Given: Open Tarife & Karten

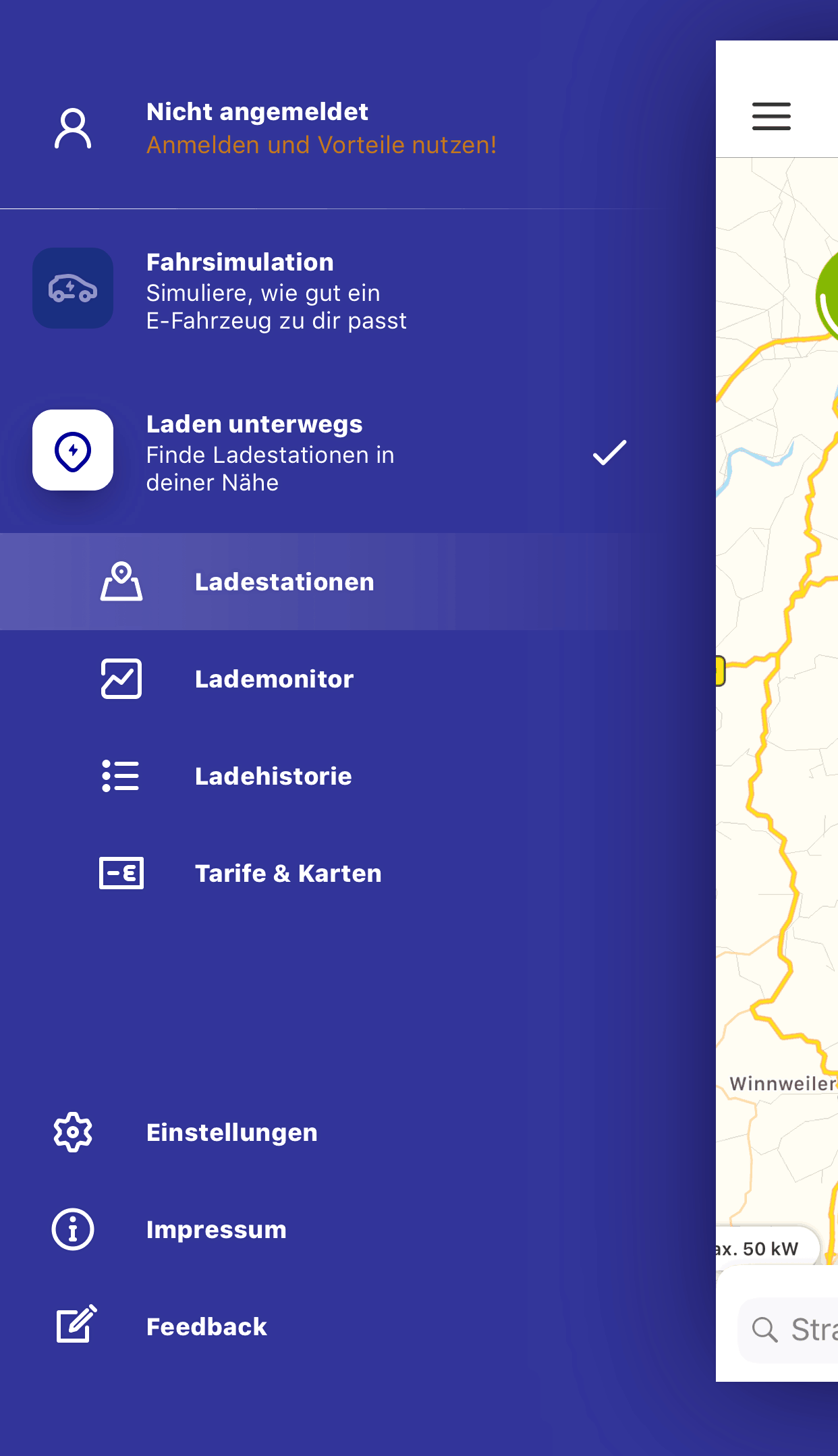Looking at the screenshot, I should click(x=331, y=873).
